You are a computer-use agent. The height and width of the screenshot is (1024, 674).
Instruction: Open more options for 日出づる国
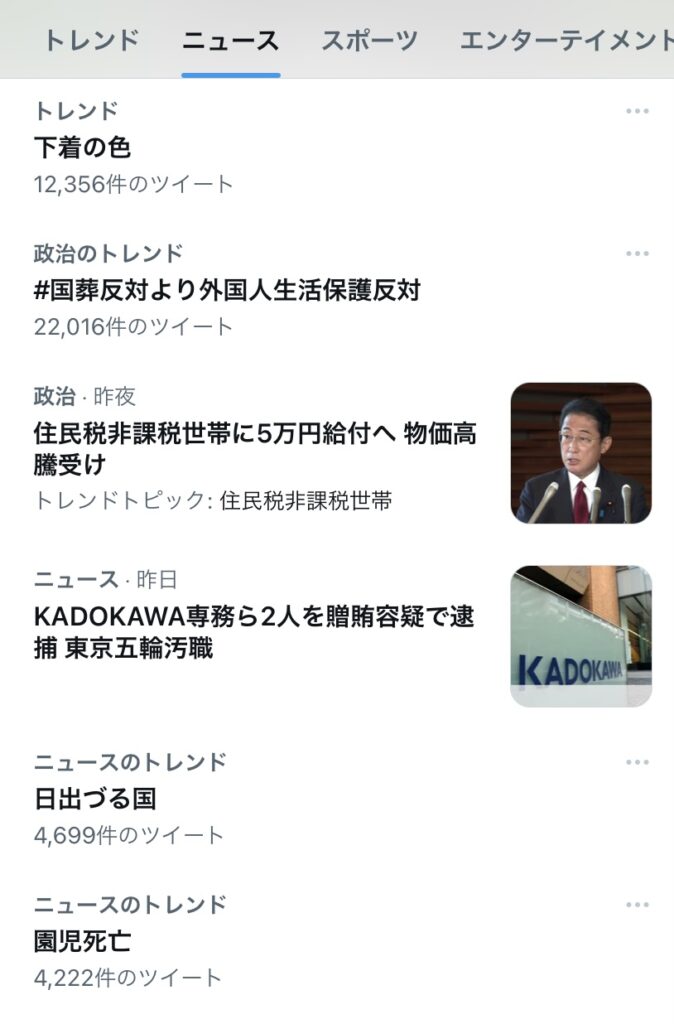[x=637, y=763]
